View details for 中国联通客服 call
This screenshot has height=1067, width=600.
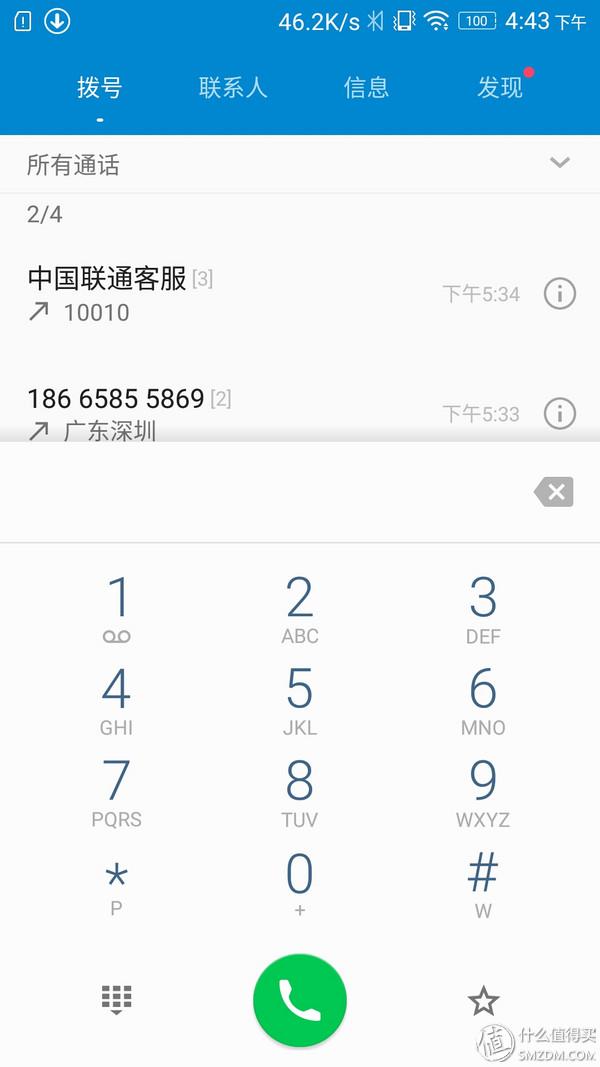coord(559,293)
